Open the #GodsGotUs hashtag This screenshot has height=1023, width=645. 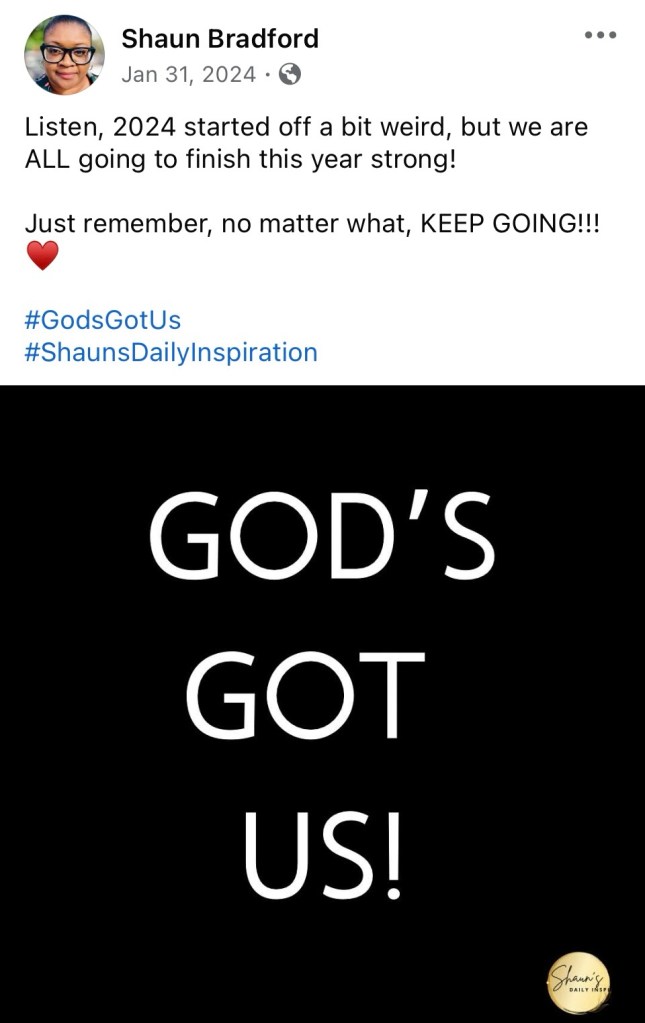point(102,320)
